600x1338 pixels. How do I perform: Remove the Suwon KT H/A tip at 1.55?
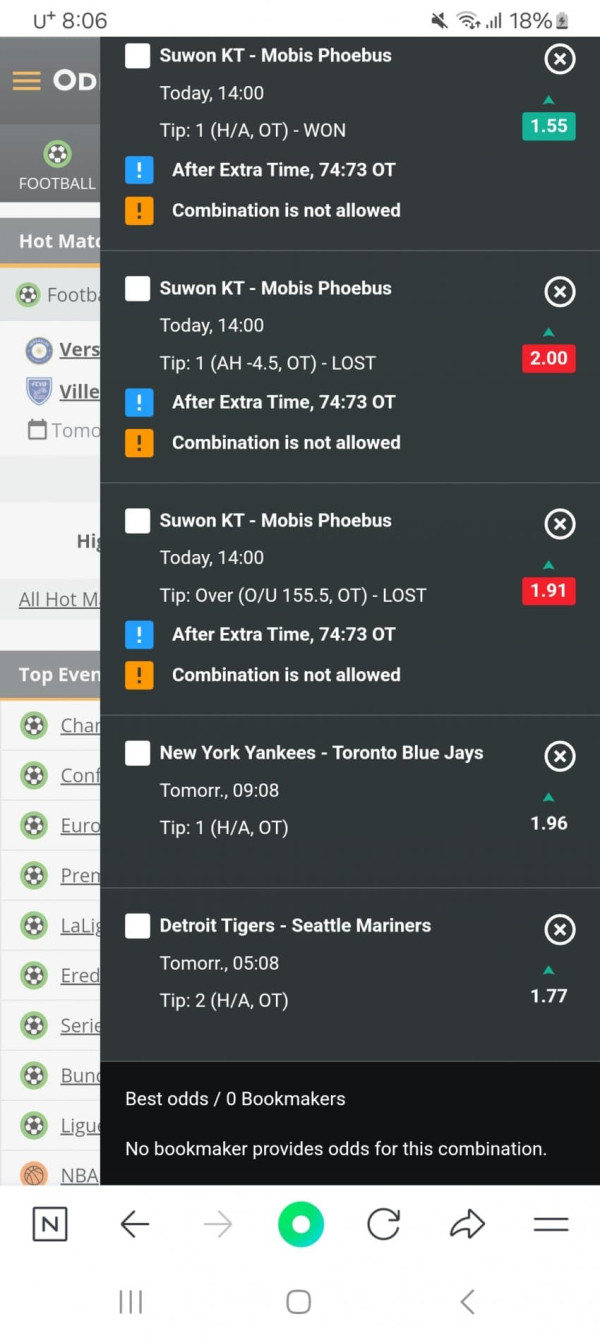coord(560,59)
